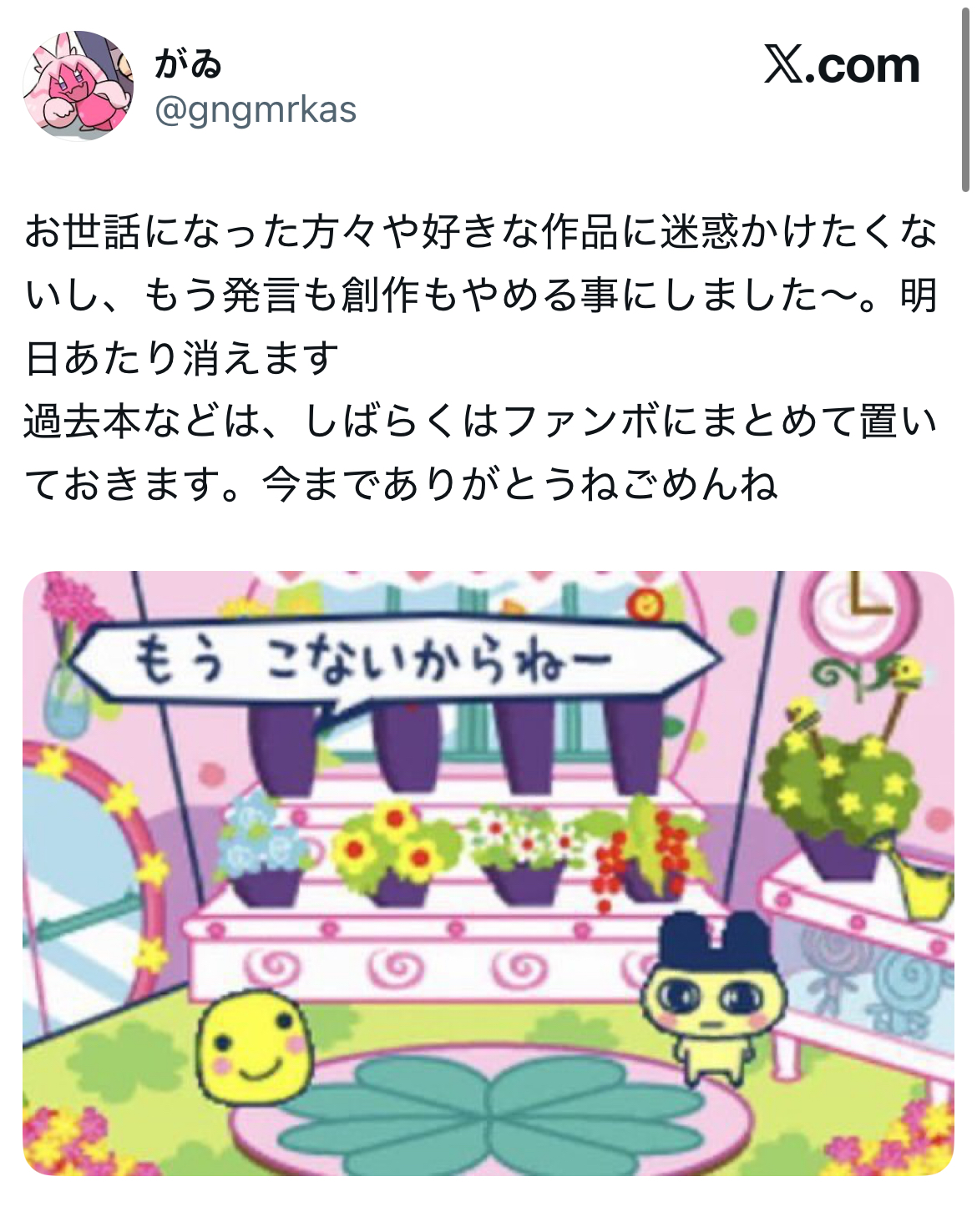Open the X.com link

841,65
